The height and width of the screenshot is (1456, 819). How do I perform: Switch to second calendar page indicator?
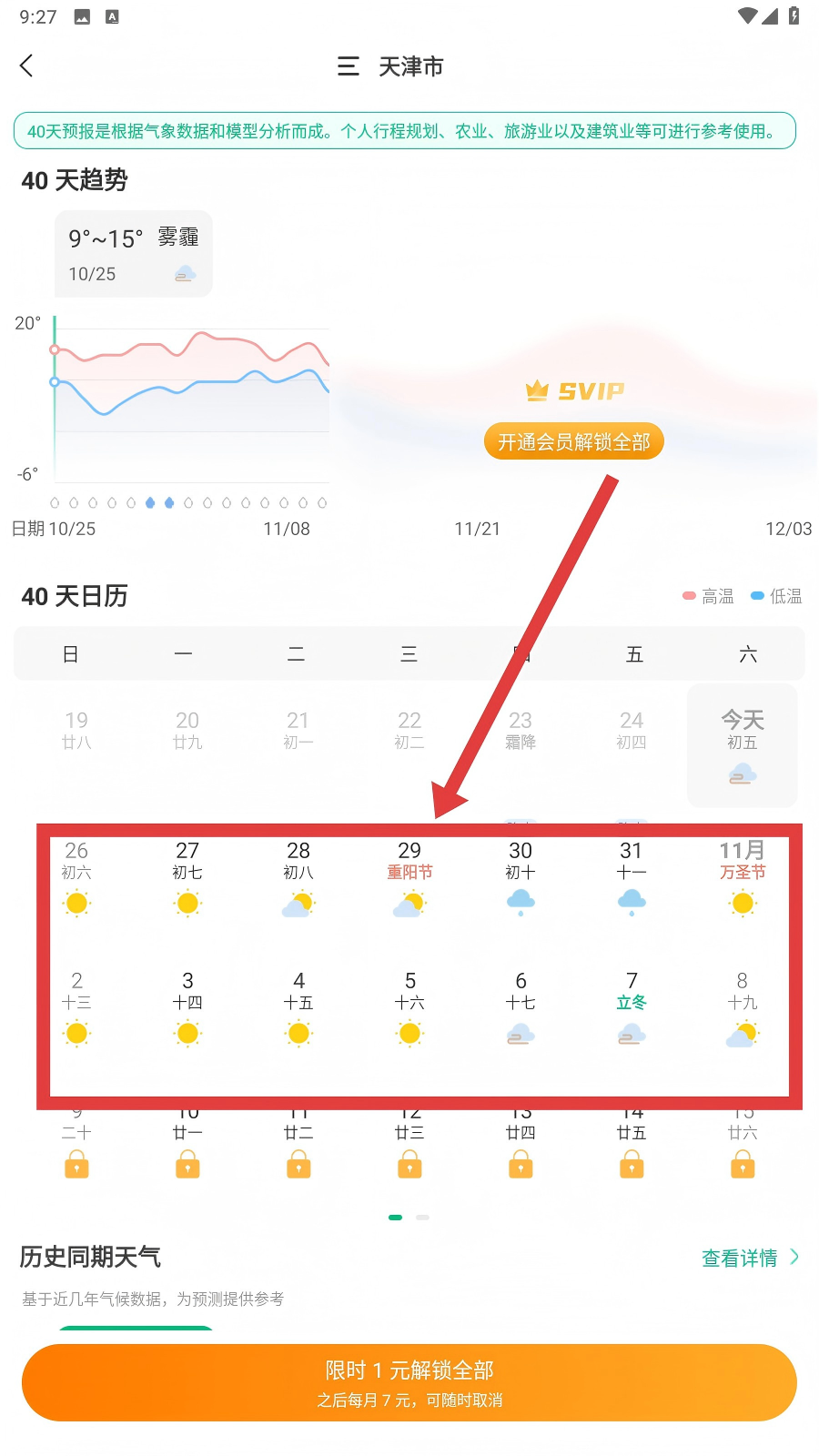(x=423, y=1217)
